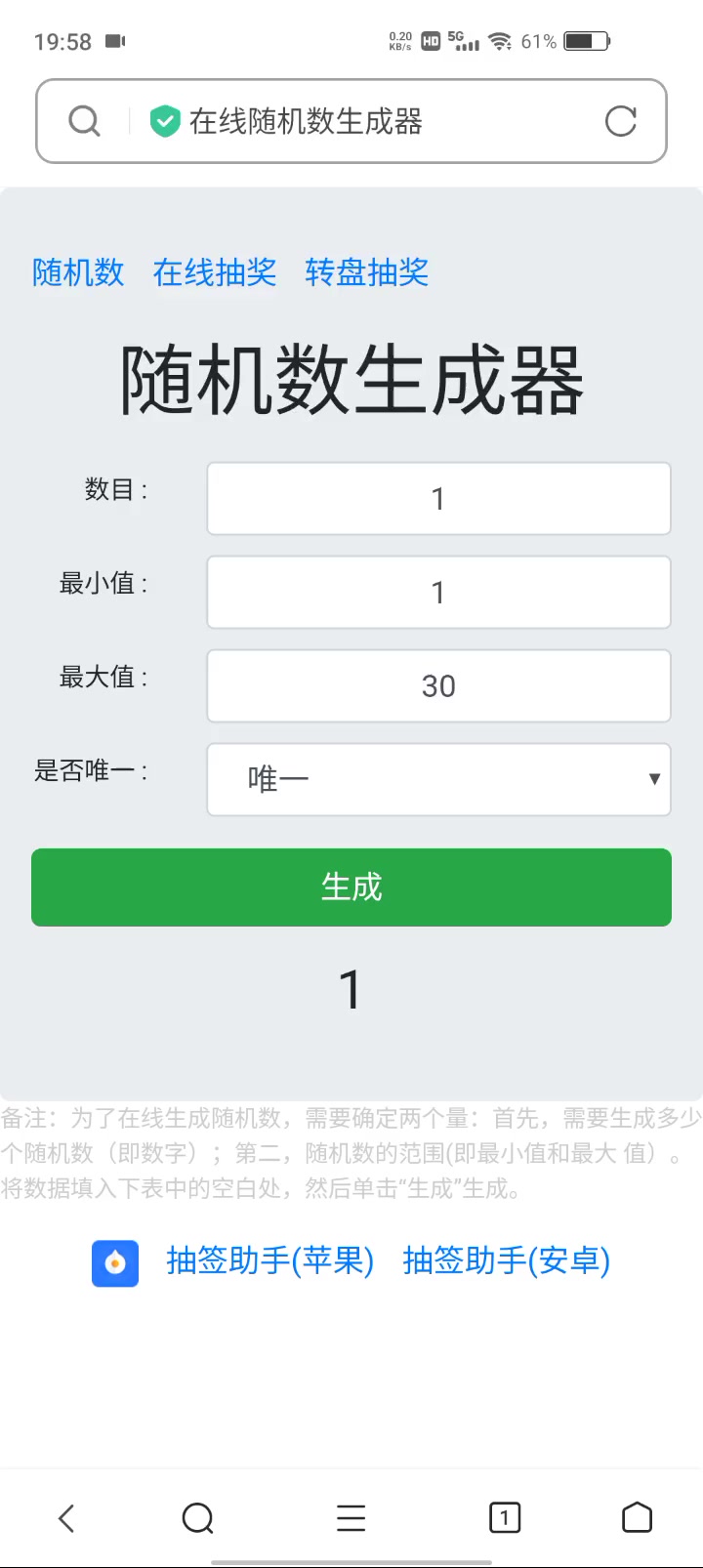
Task: Open the 抽签助手(苹果) link
Action: (x=270, y=1261)
